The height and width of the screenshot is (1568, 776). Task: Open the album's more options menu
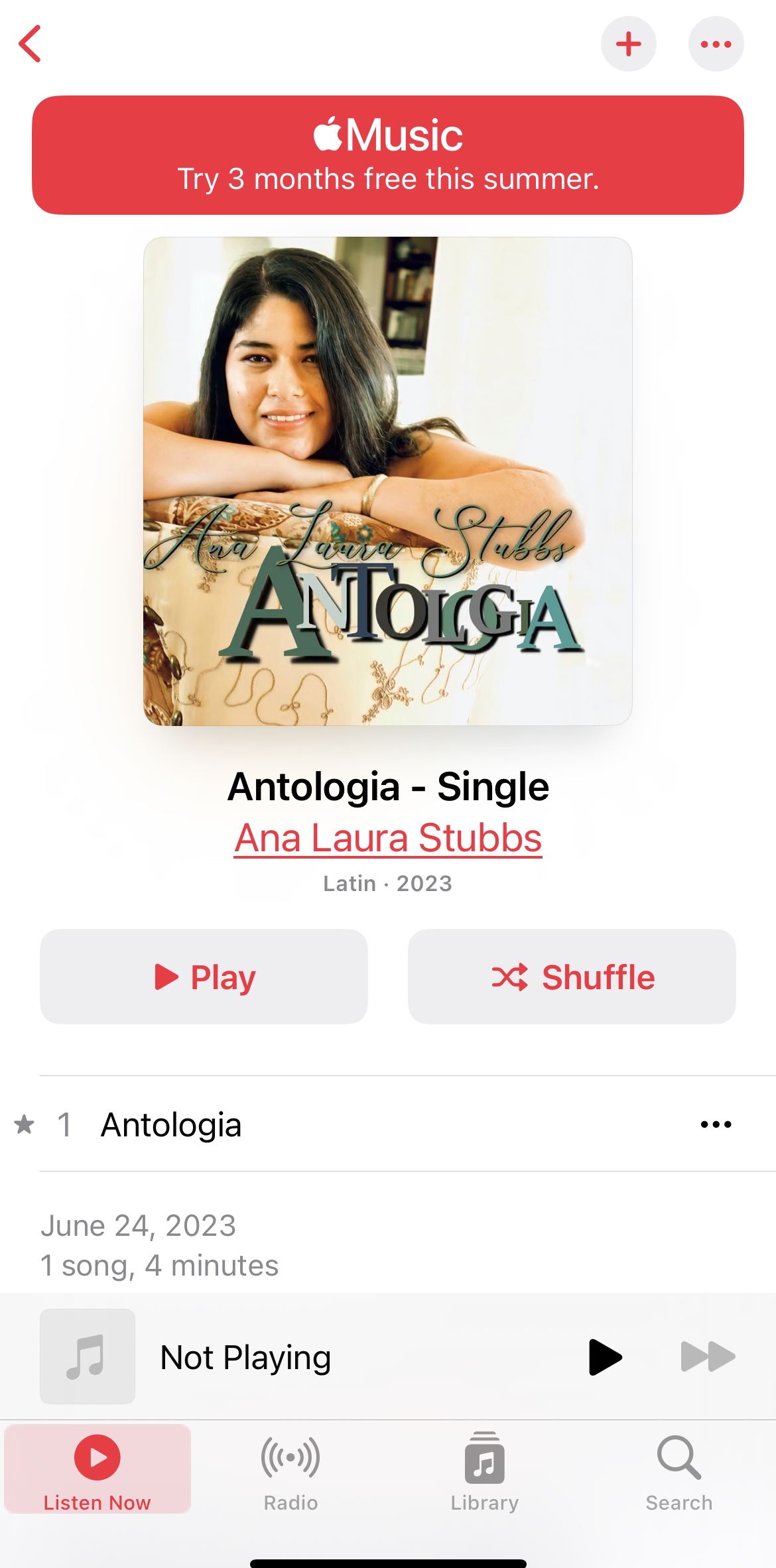pyautogui.click(x=716, y=44)
